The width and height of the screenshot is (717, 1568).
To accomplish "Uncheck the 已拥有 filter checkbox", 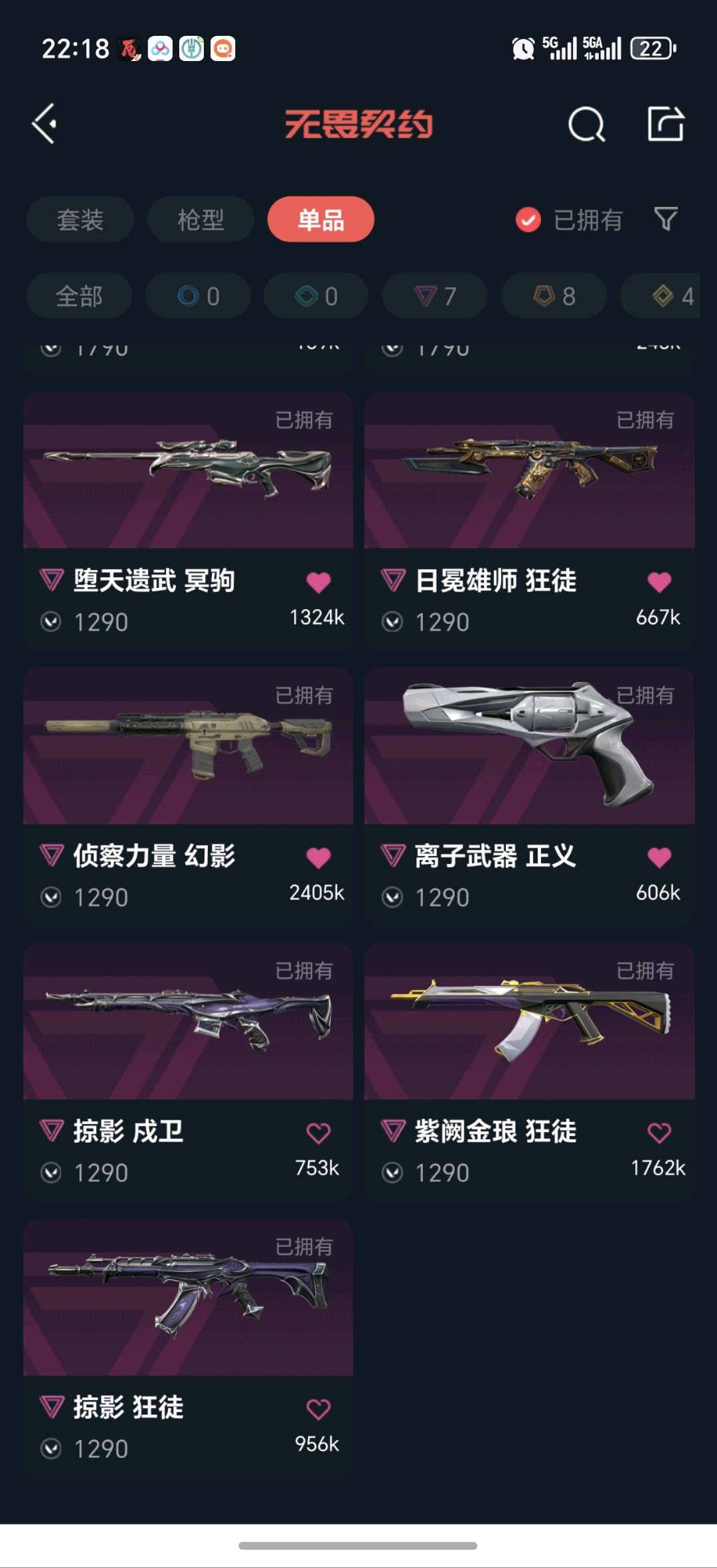I will click(x=528, y=220).
